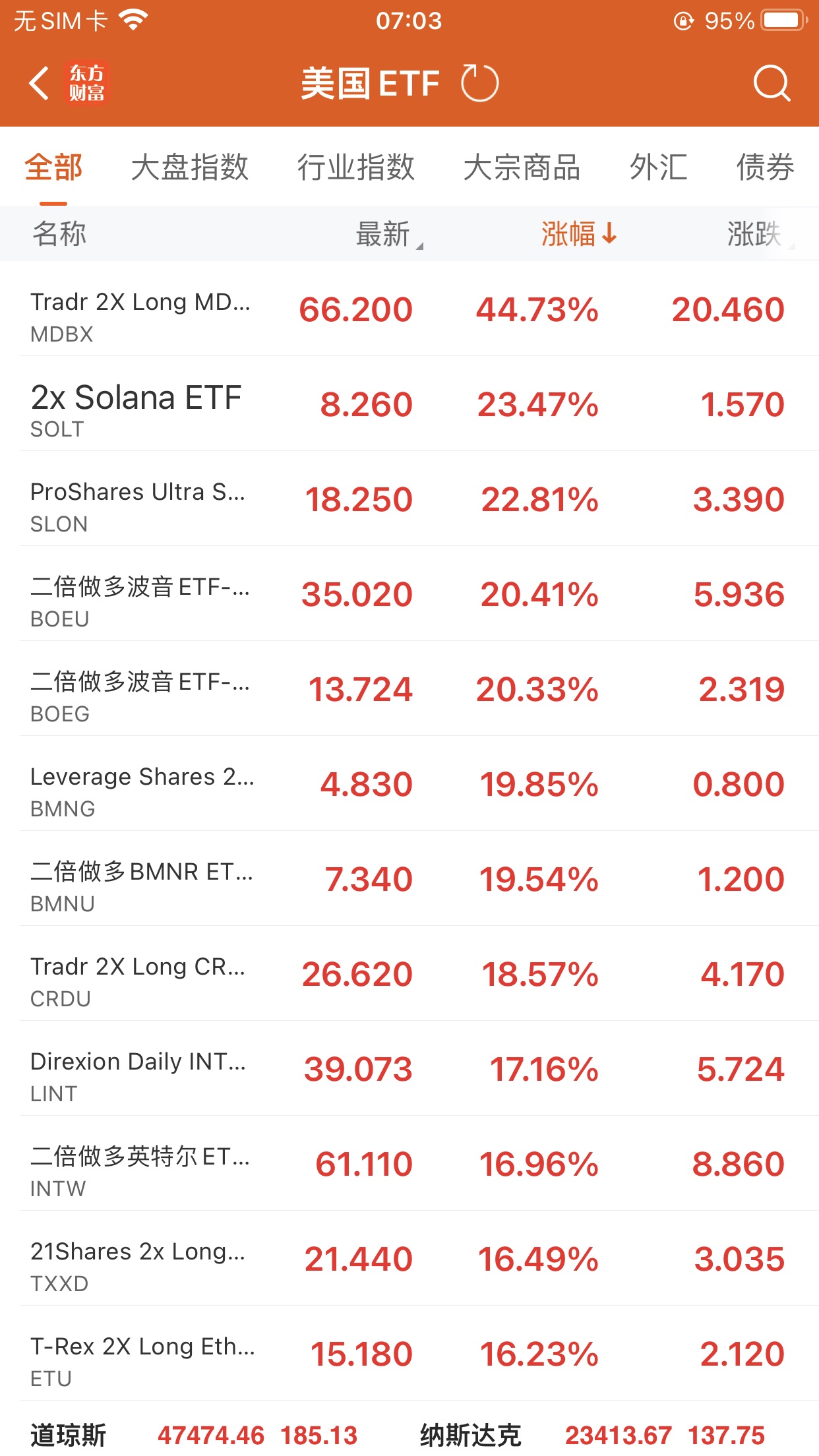Screen dimensions: 819x1456
Task: View the LINT Direxion Daily ETF
Action: 409,1069
